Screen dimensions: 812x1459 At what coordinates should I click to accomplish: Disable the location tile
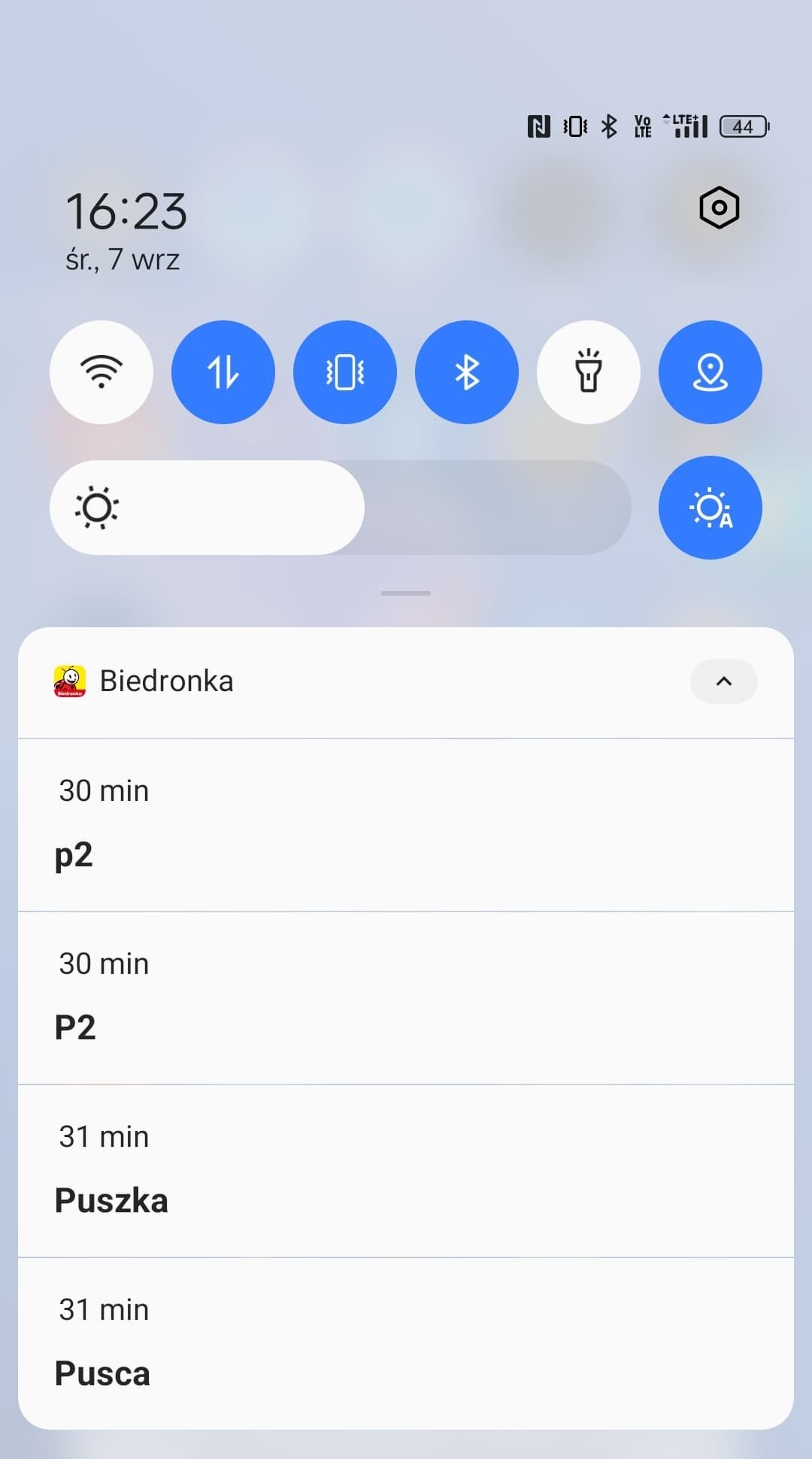point(710,372)
